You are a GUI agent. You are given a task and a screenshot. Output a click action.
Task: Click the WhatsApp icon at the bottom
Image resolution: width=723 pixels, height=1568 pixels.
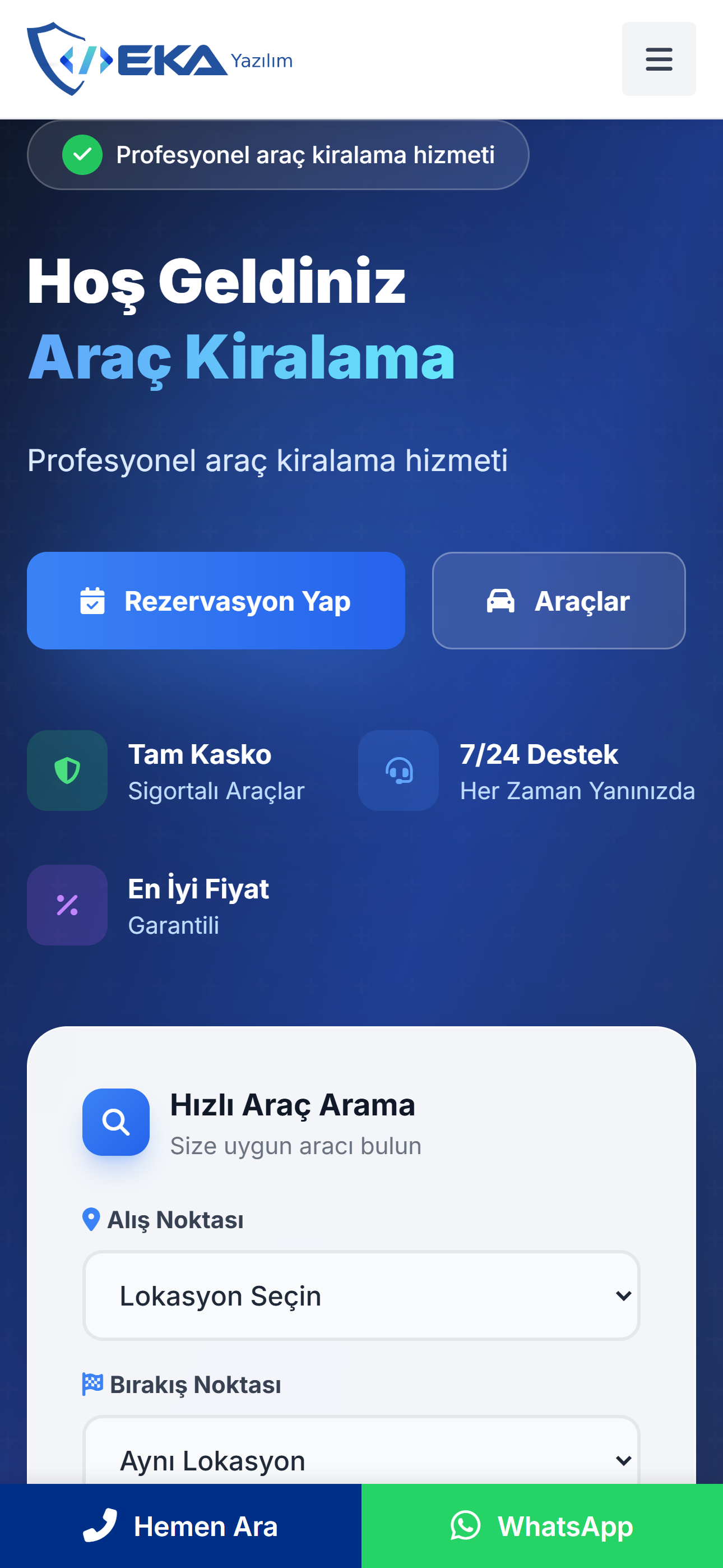tap(465, 1527)
